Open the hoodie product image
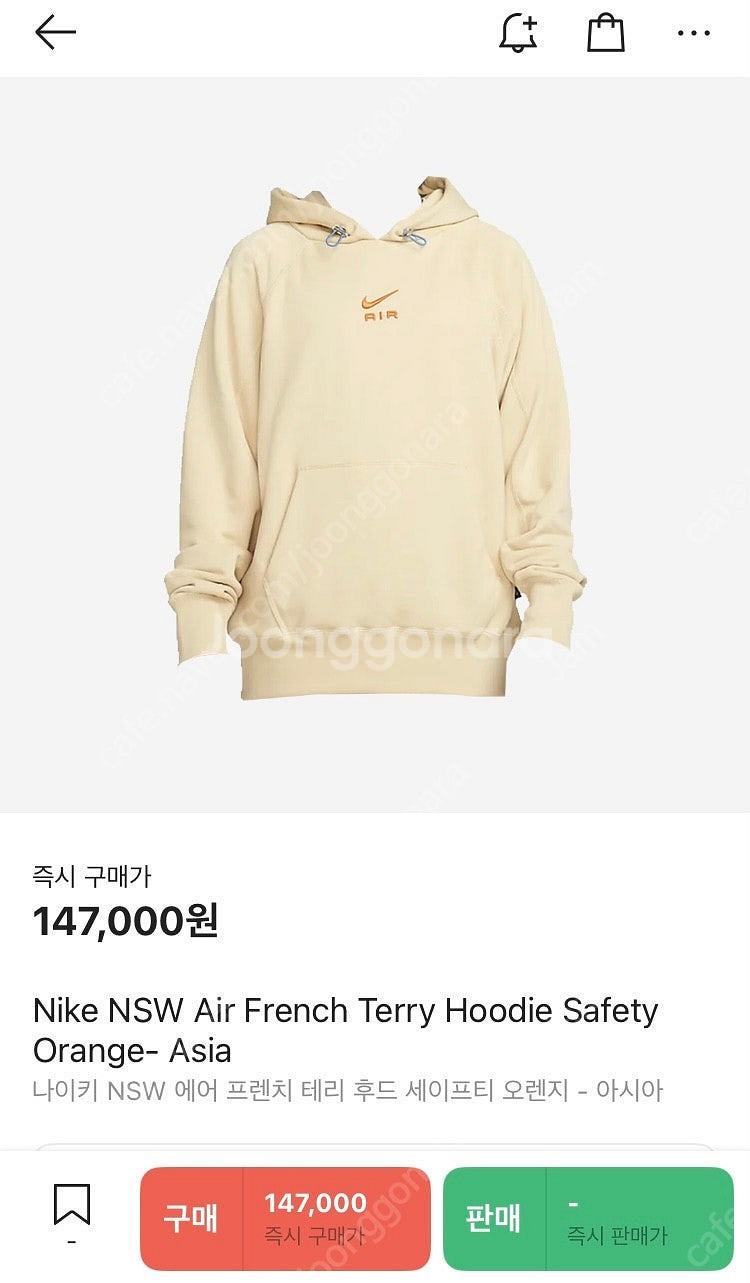 click(375, 440)
